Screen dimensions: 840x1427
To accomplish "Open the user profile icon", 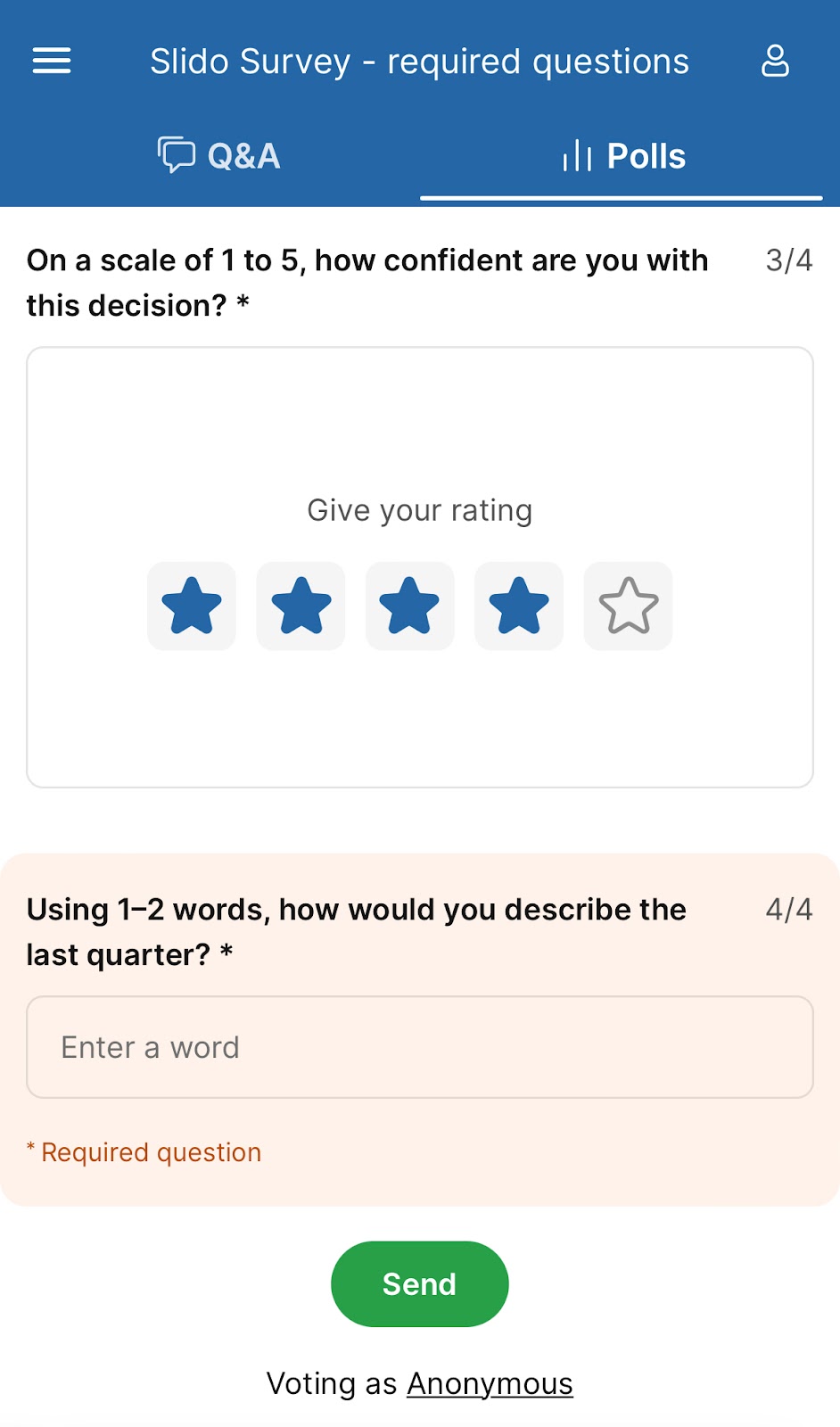I will coord(774,61).
